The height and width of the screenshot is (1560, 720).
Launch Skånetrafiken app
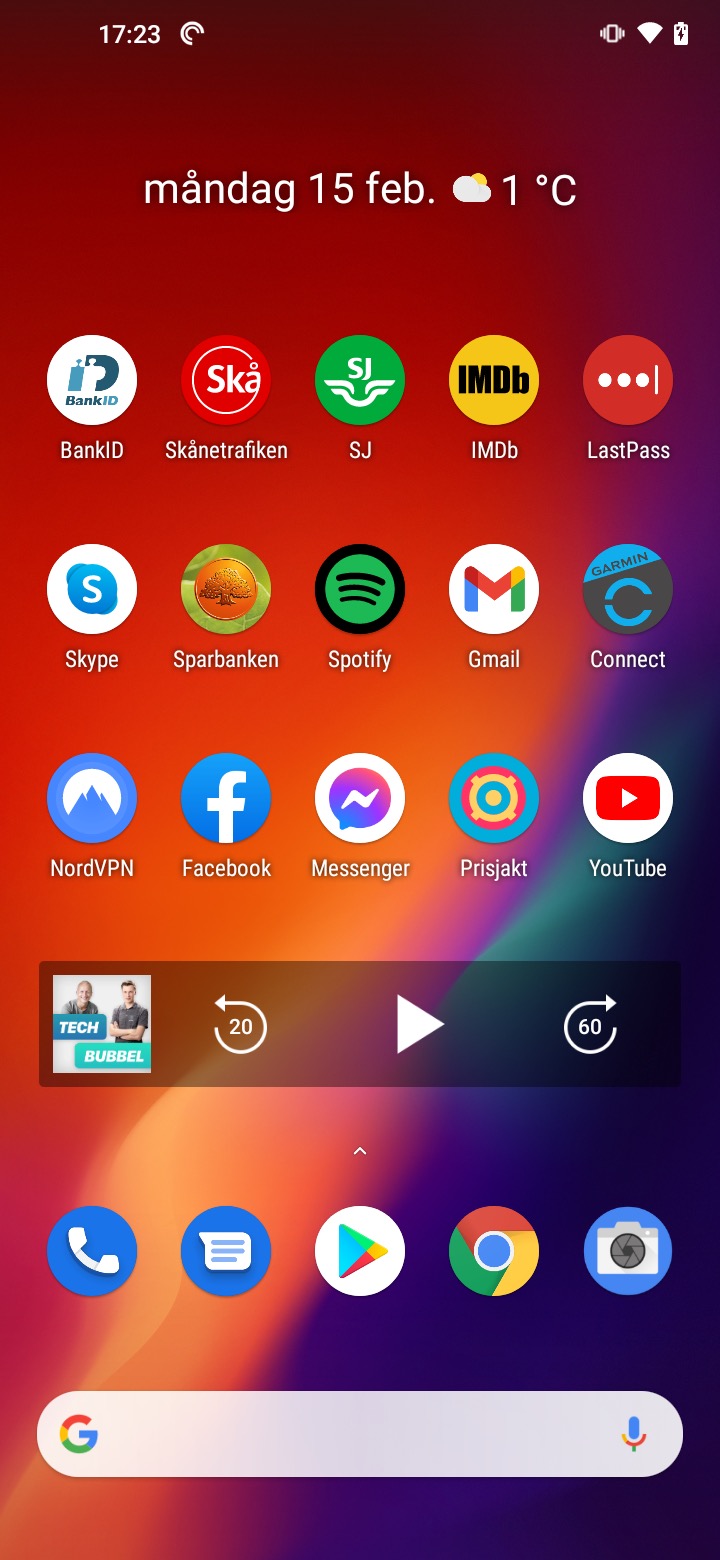pyautogui.click(x=226, y=381)
